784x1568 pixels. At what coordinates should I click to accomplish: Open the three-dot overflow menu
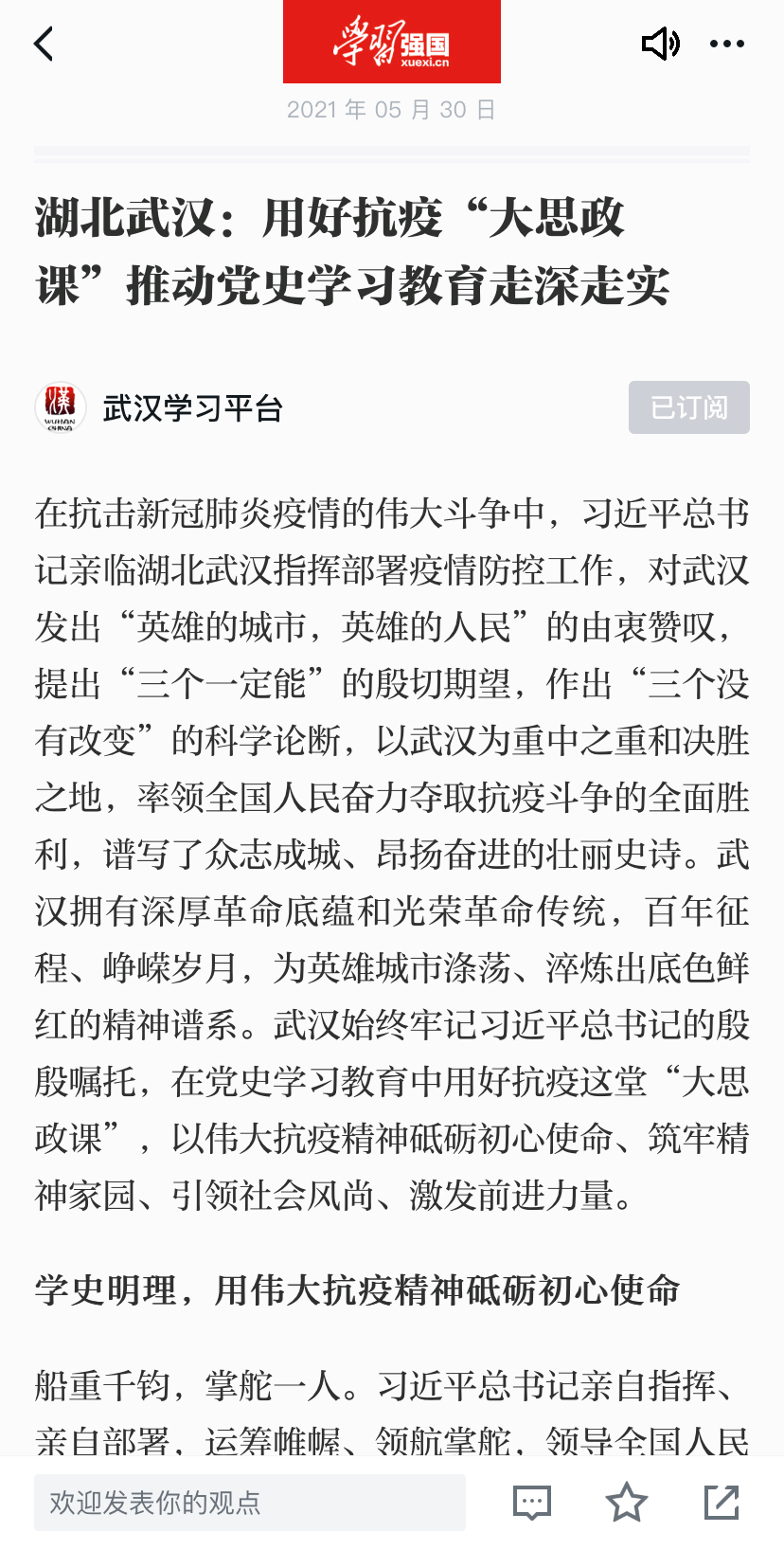tap(727, 44)
